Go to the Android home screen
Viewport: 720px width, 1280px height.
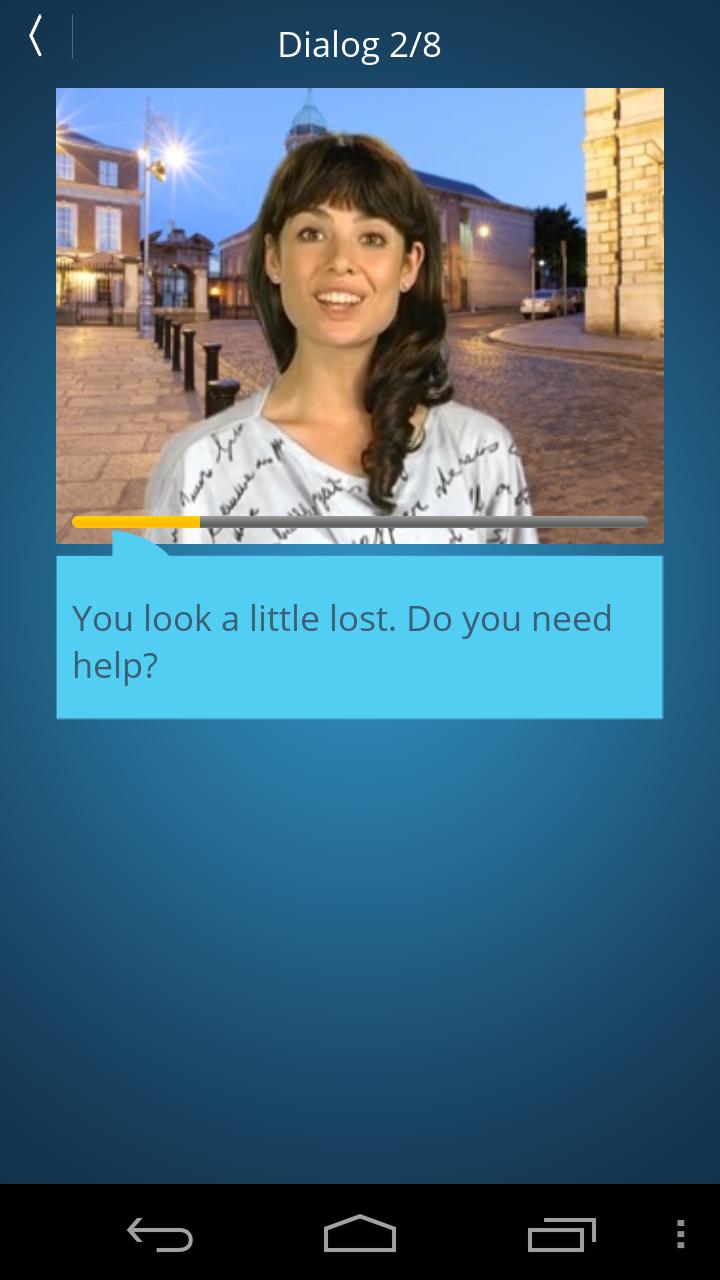tap(360, 1235)
